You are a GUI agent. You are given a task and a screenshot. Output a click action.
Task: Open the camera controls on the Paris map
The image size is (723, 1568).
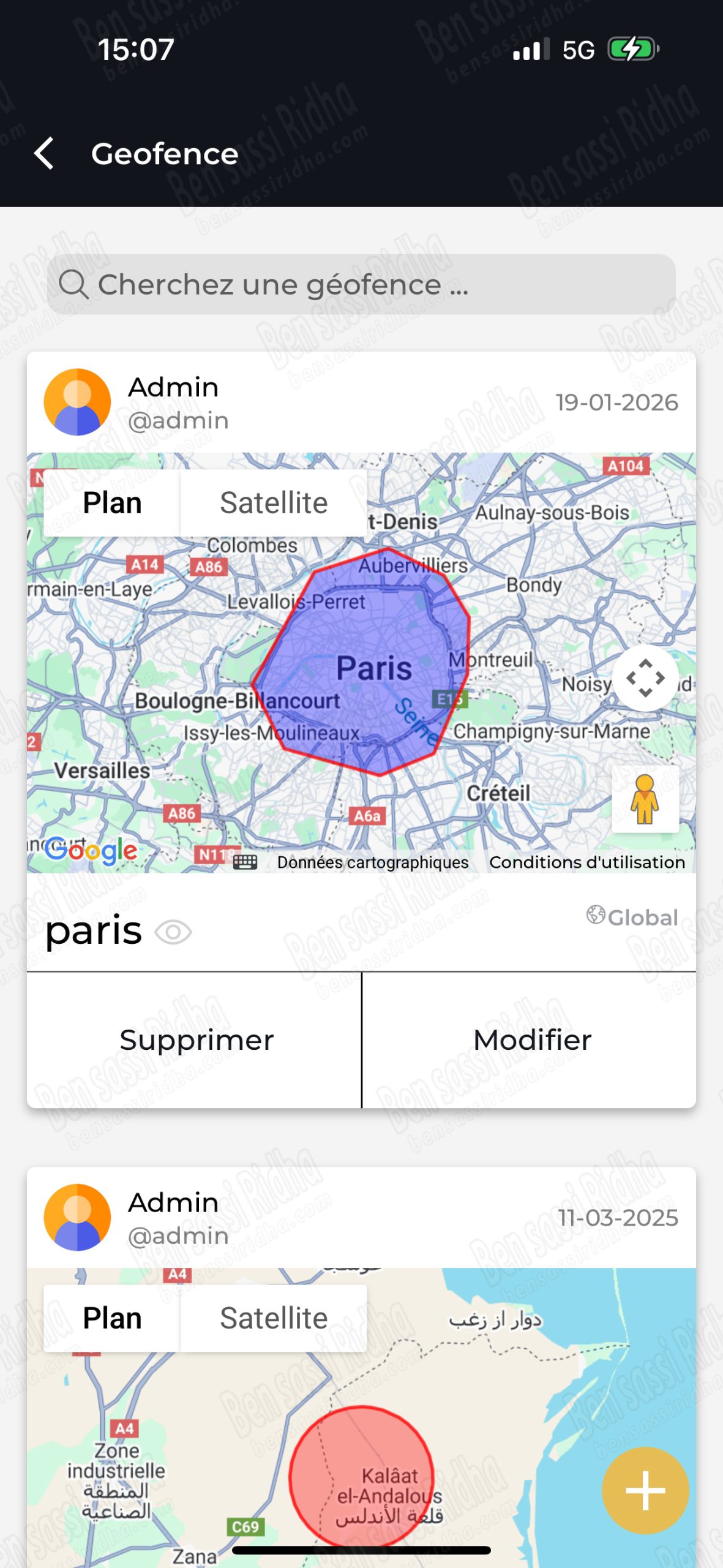click(x=645, y=678)
